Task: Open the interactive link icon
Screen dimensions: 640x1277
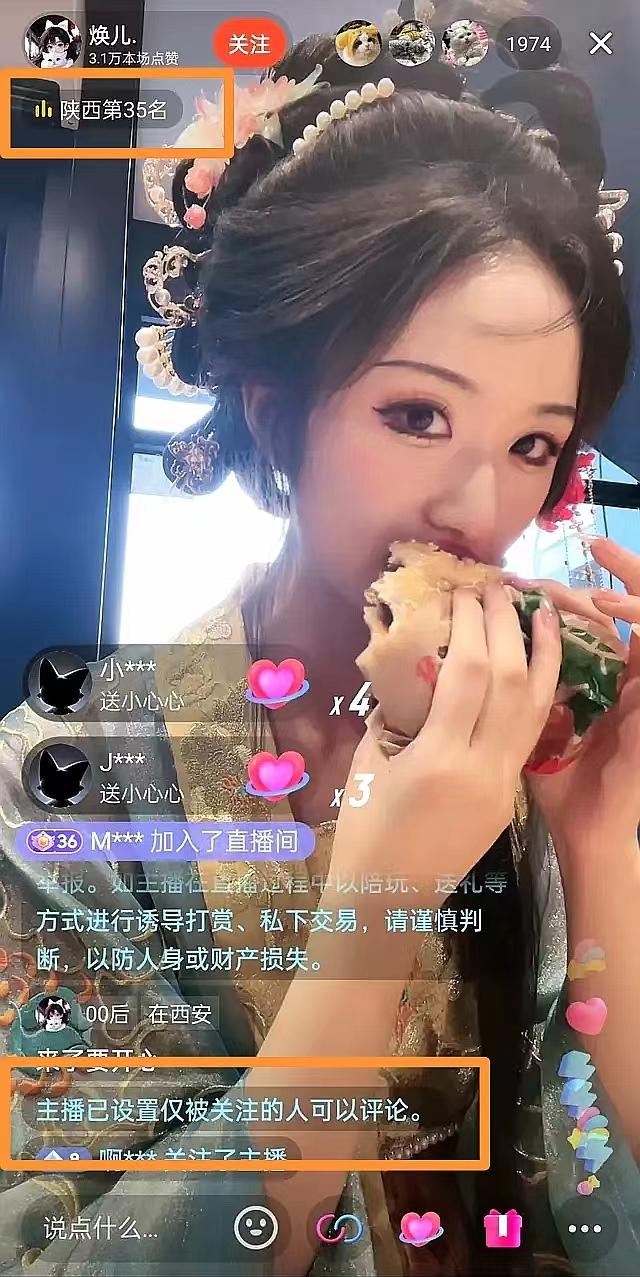Action: [x=339, y=1228]
